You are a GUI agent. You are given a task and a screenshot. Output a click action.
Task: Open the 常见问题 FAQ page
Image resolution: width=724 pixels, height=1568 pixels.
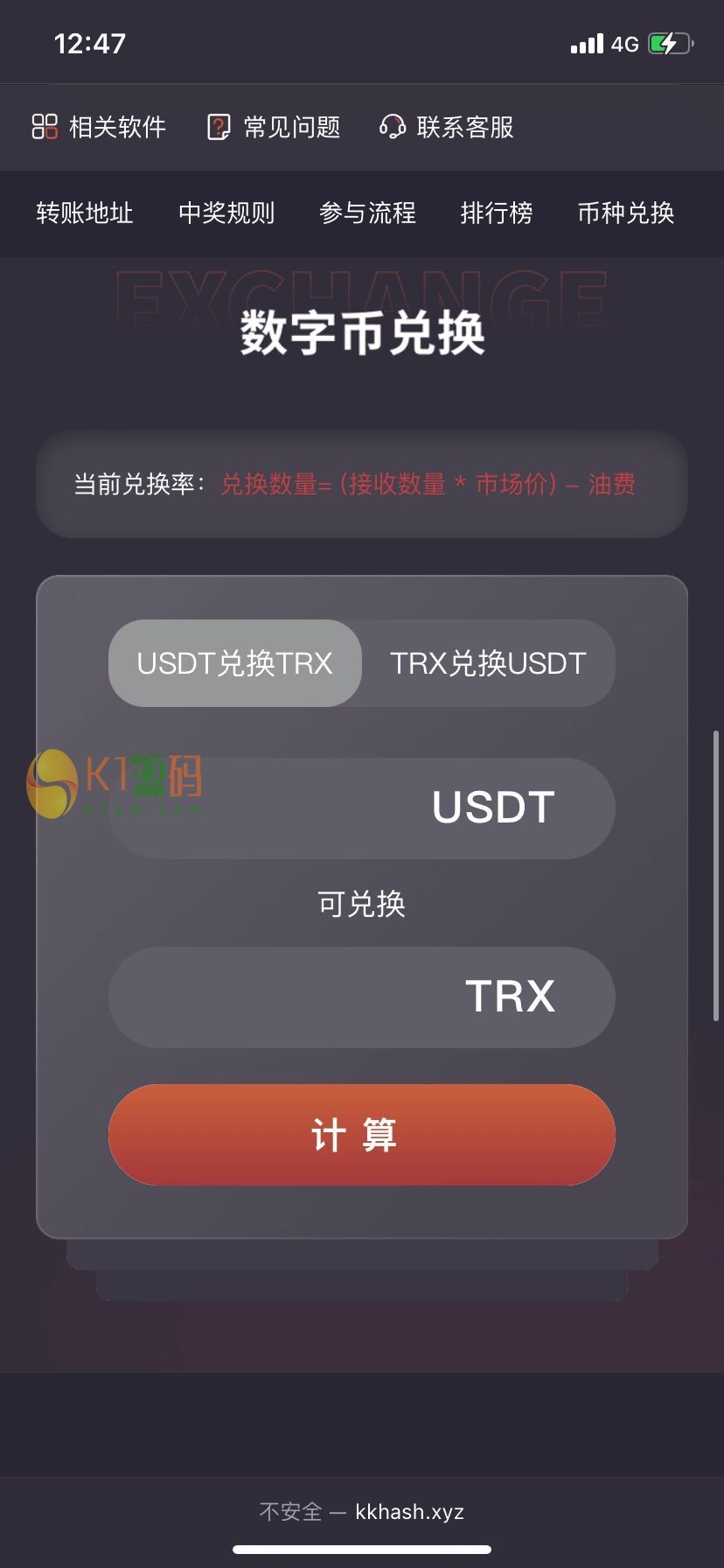click(x=274, y=128)
